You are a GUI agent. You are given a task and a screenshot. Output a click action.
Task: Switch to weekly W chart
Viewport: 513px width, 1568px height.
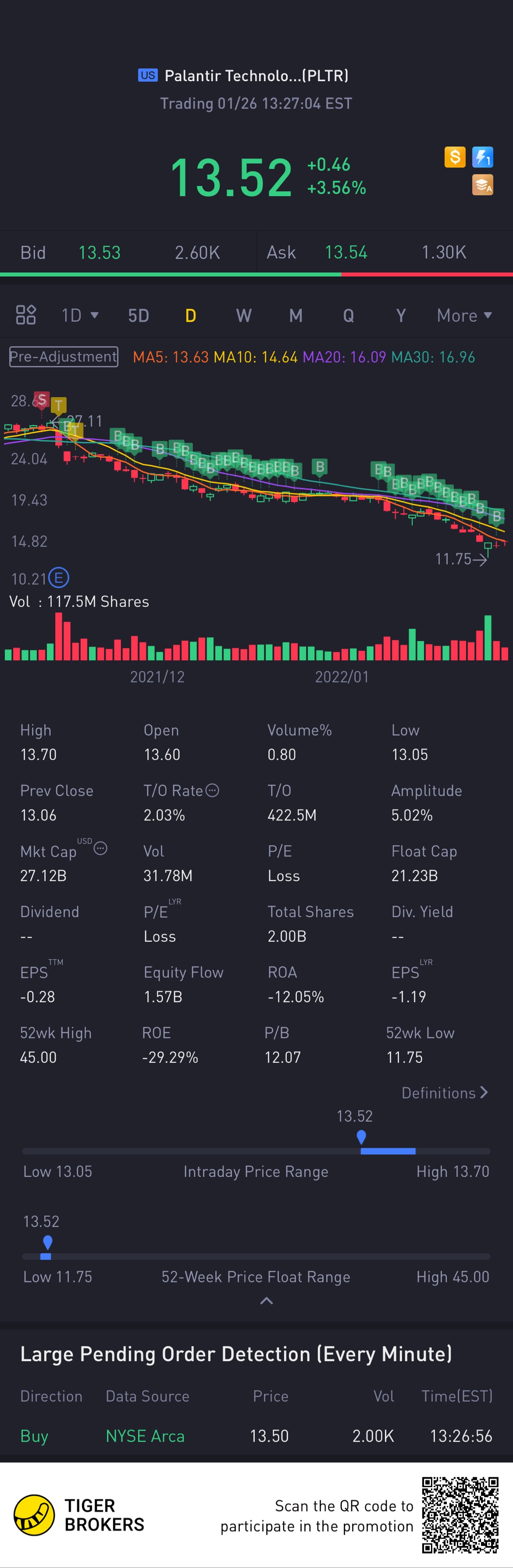[x=244, y=315]
